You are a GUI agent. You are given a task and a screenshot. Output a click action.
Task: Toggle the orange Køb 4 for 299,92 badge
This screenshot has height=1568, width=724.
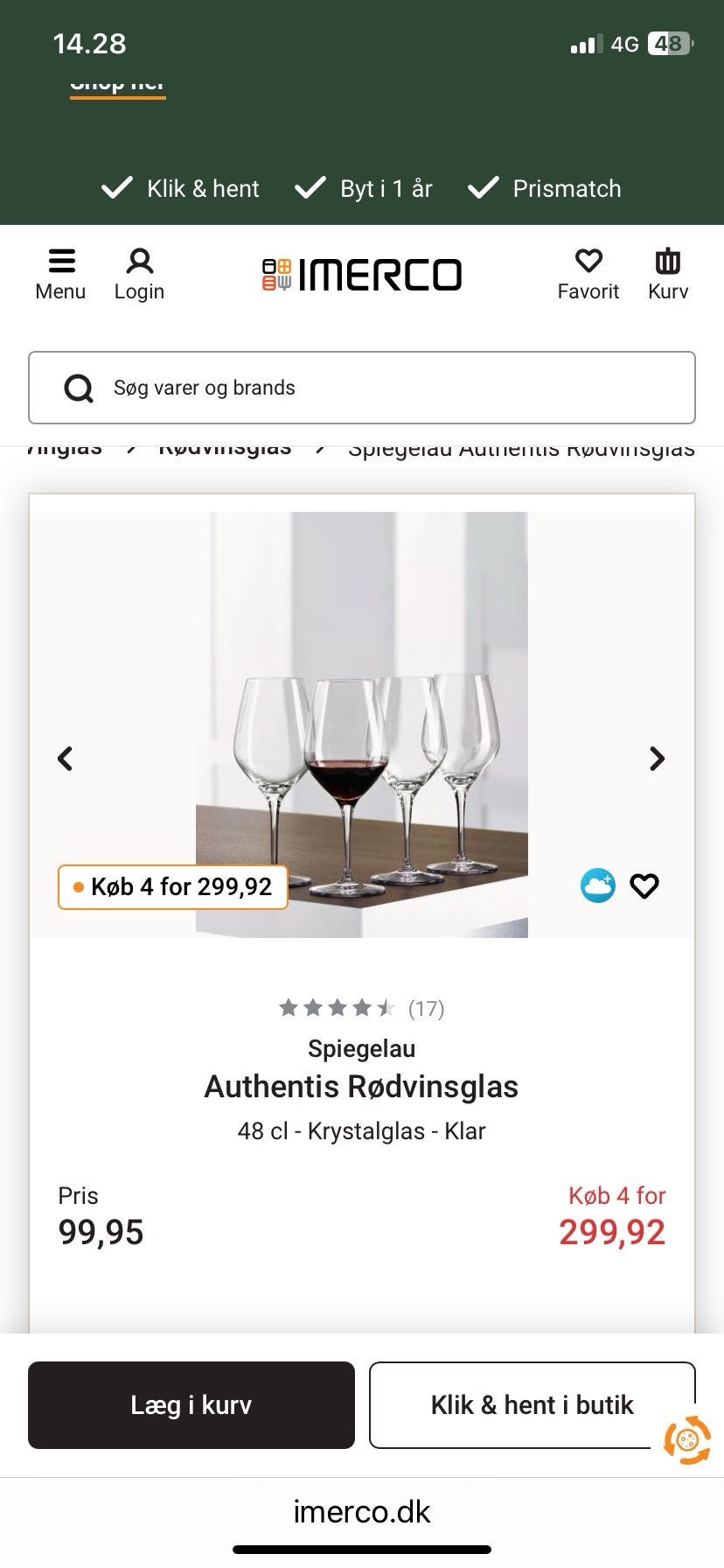coord(172,886)
